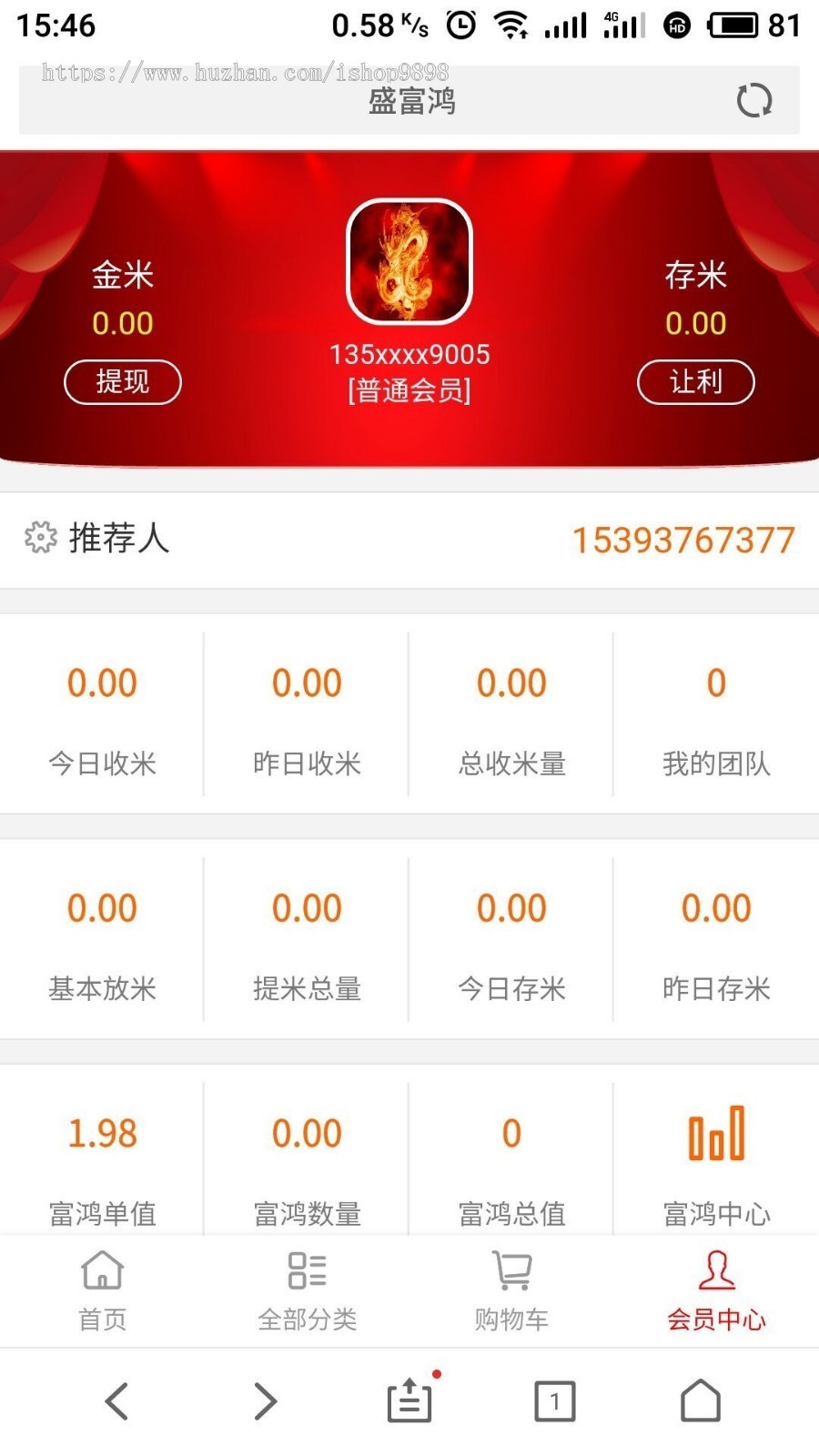Tap the system home button at bottom

(702, 1401)
